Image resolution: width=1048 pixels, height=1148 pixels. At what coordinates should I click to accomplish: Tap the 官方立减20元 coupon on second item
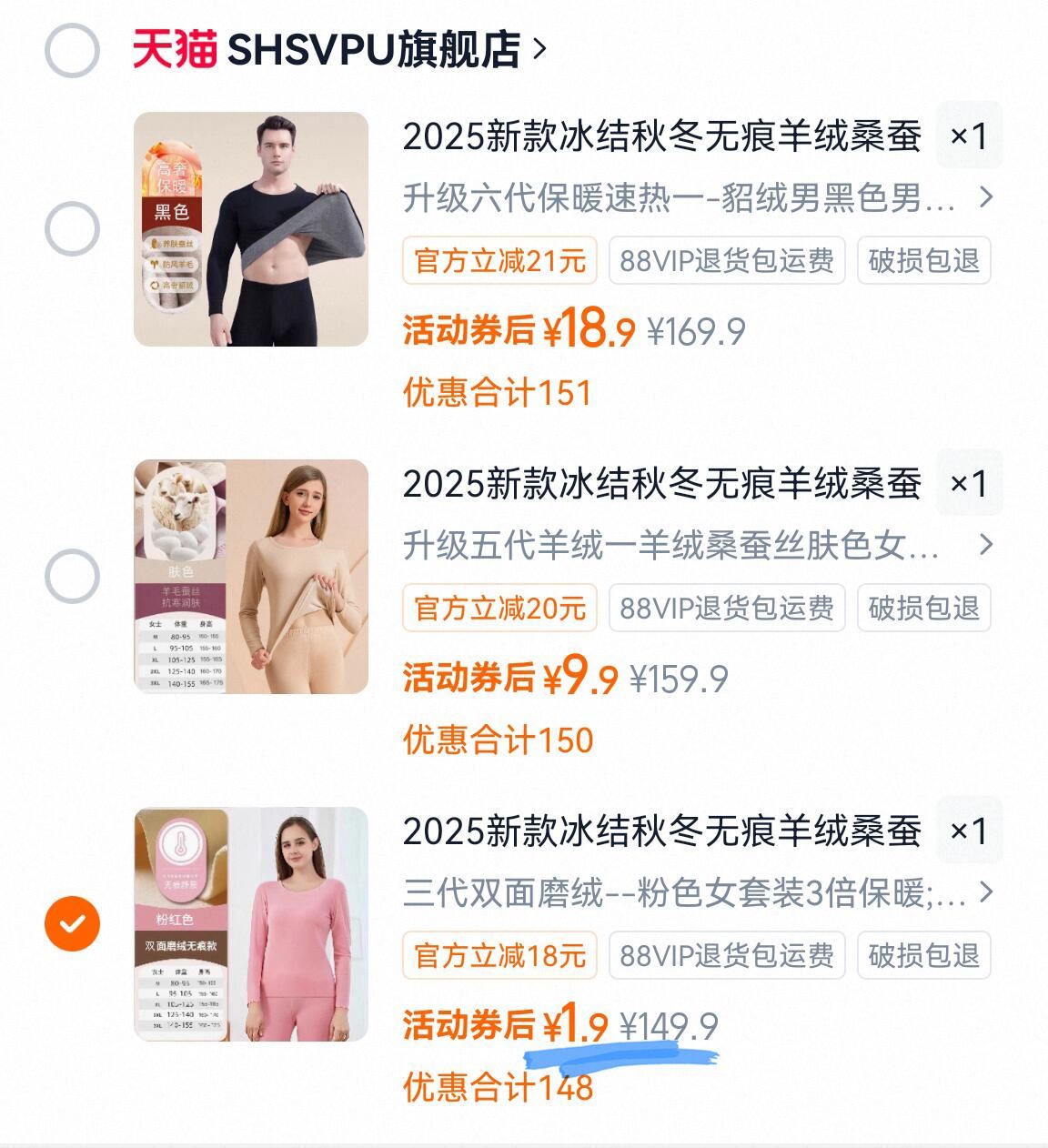pos(499,609)
